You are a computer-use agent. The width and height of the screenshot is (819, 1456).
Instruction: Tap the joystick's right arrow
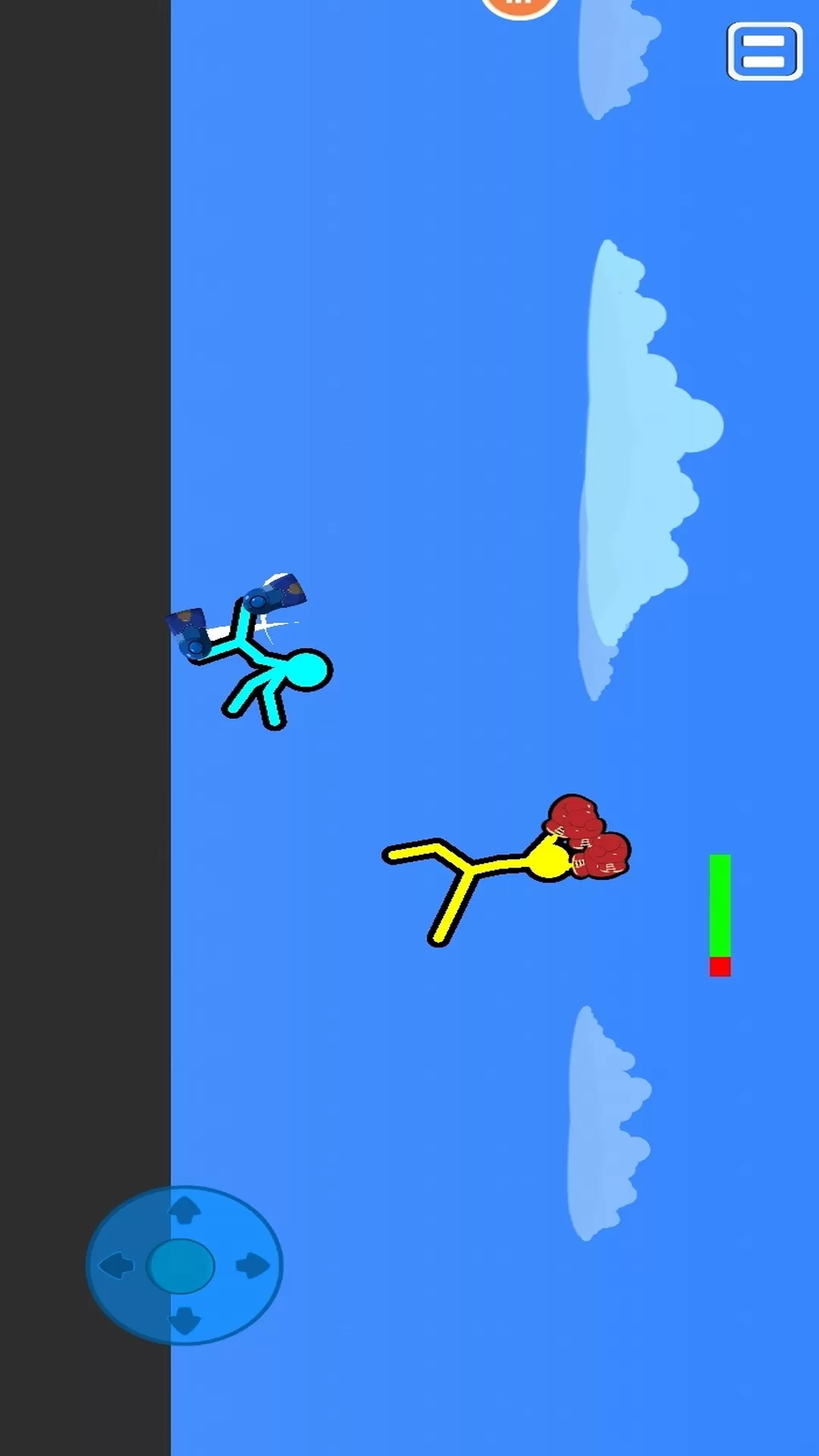coord(253,1265)
